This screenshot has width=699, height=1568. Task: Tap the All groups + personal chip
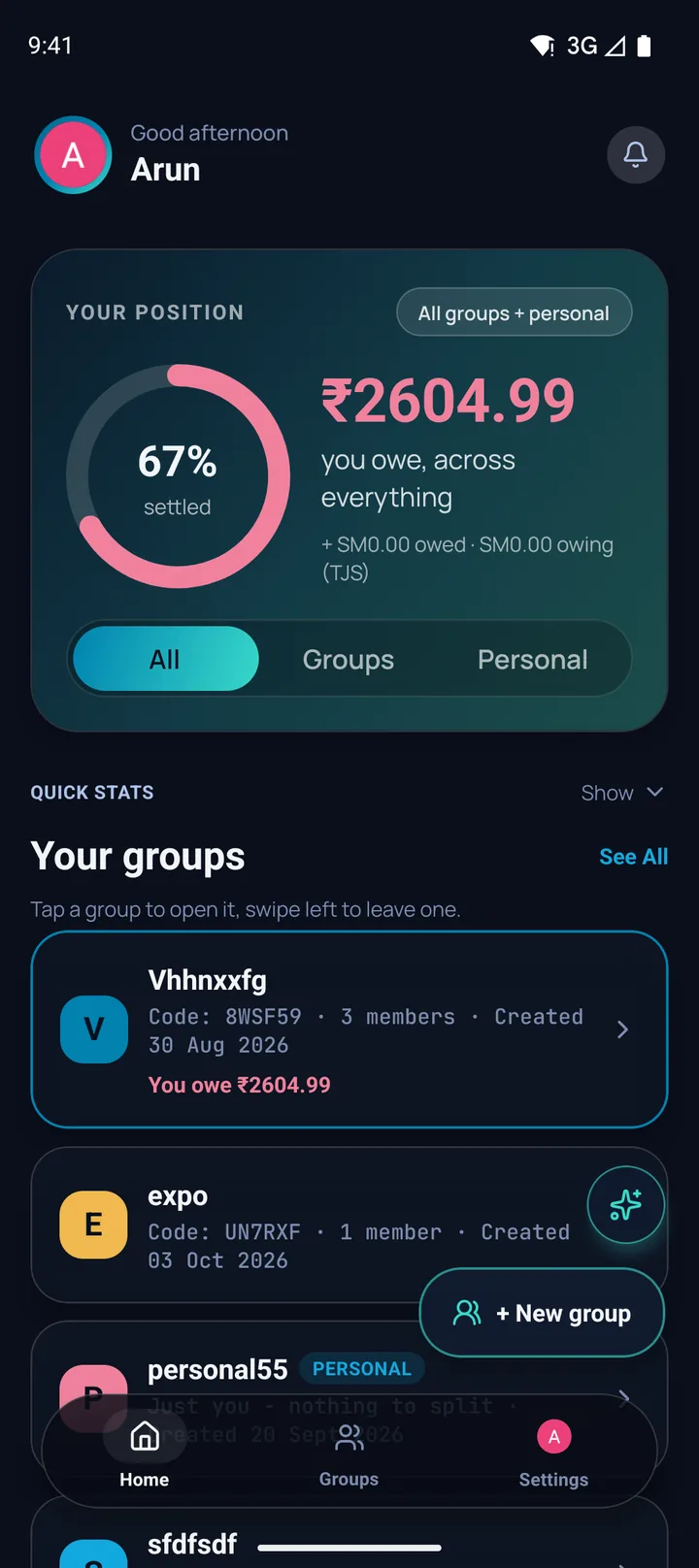coord(514,312)
